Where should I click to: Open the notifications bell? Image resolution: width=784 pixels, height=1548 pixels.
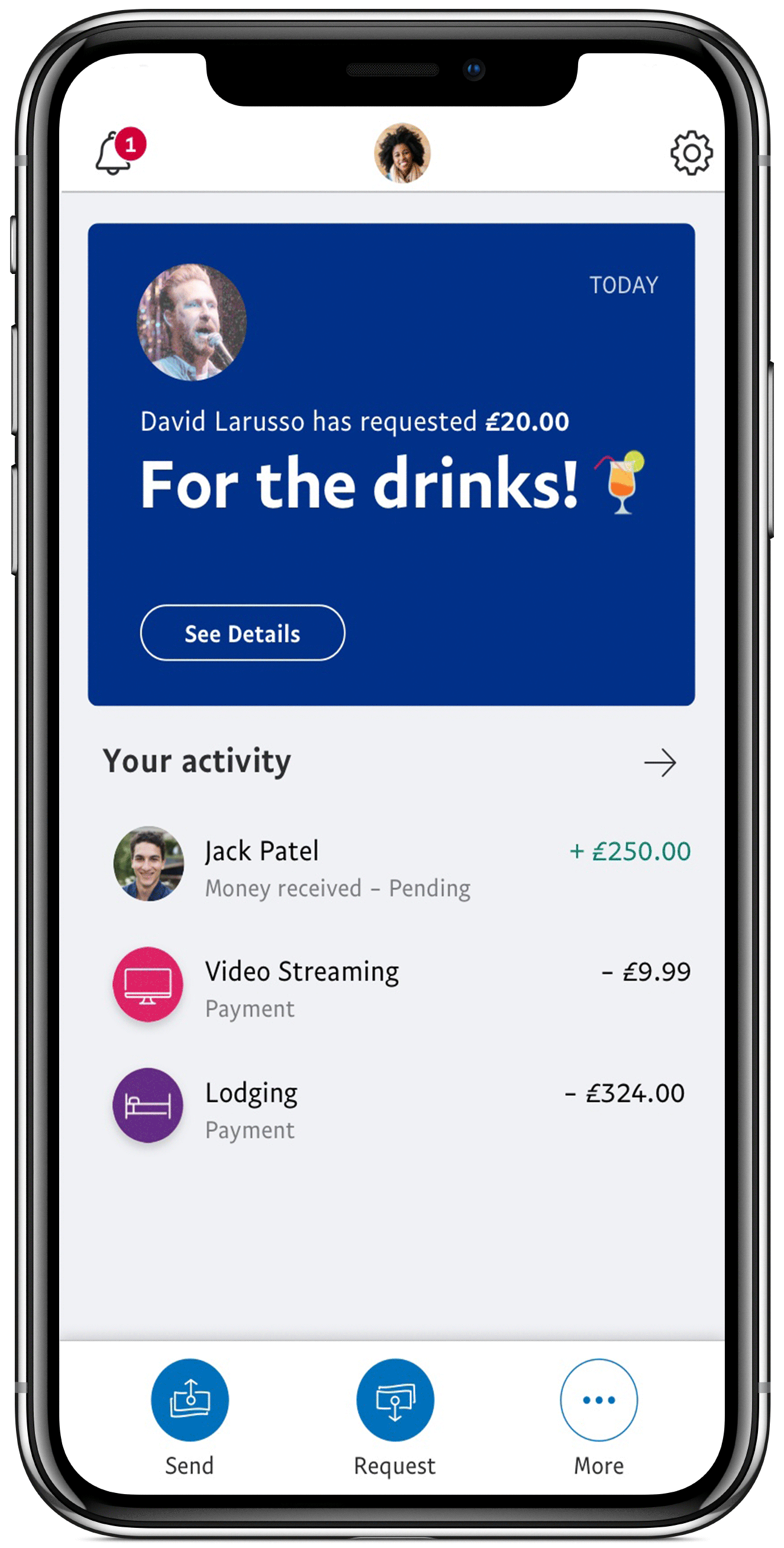116,153
